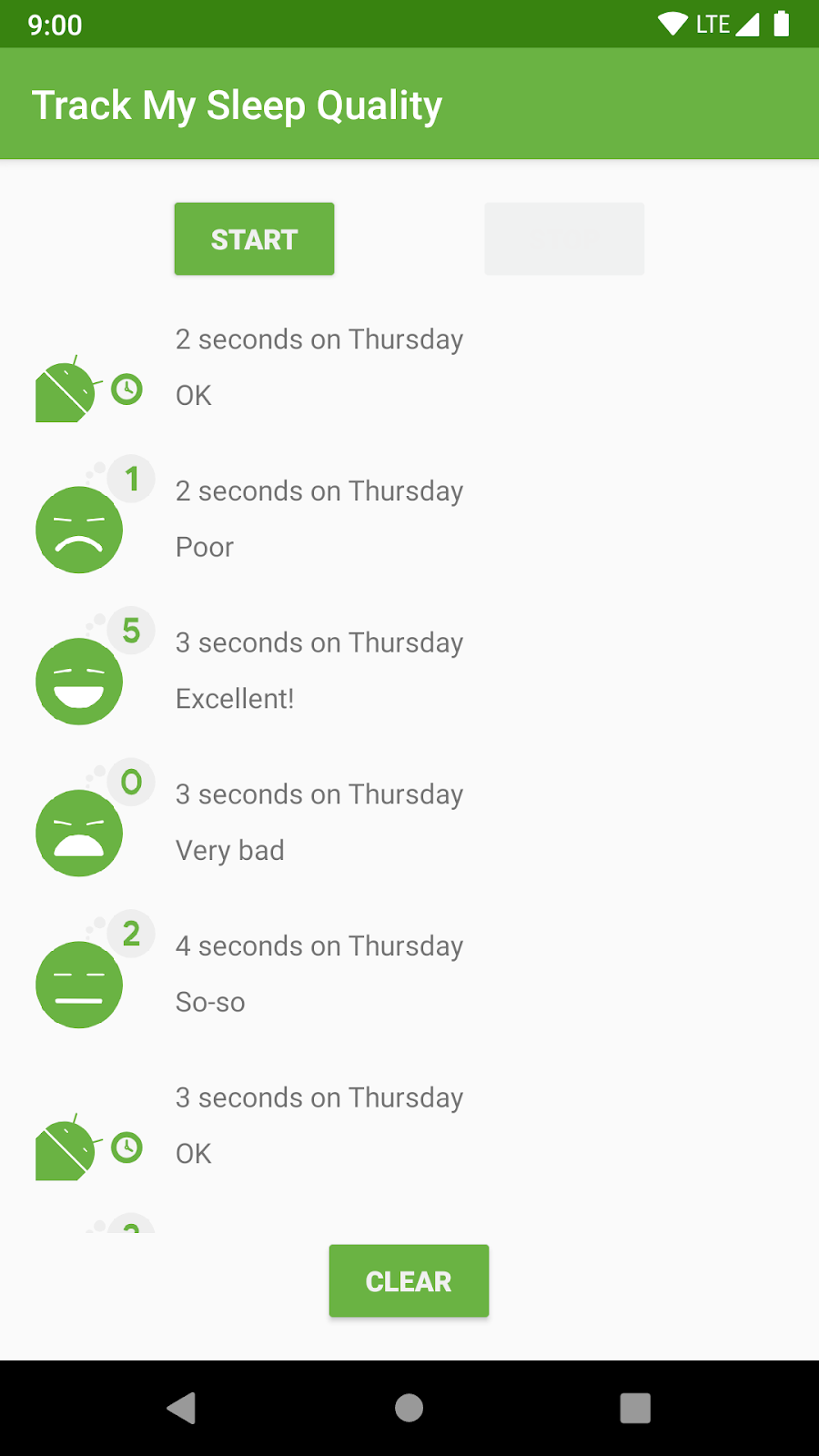Screen dimensions: 819x1456
Task: Tap the START button
Action: pyautogui.click(x=254, y=239)
